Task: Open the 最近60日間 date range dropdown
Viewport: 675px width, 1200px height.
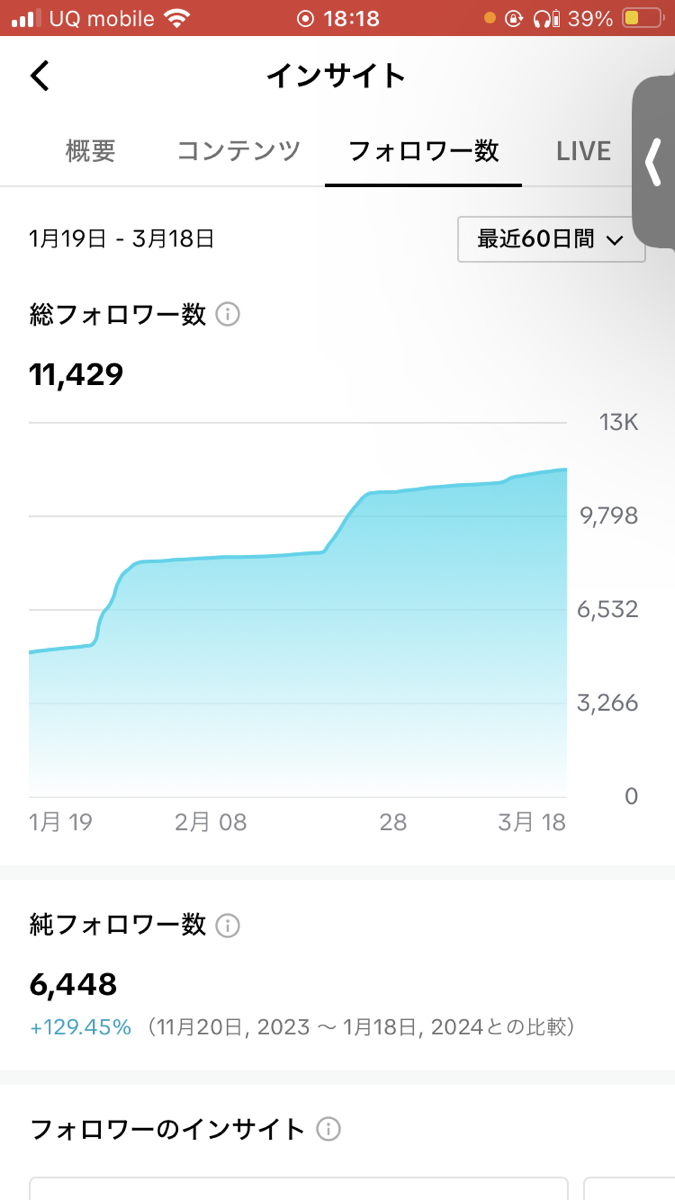Action: coord(550,239)
